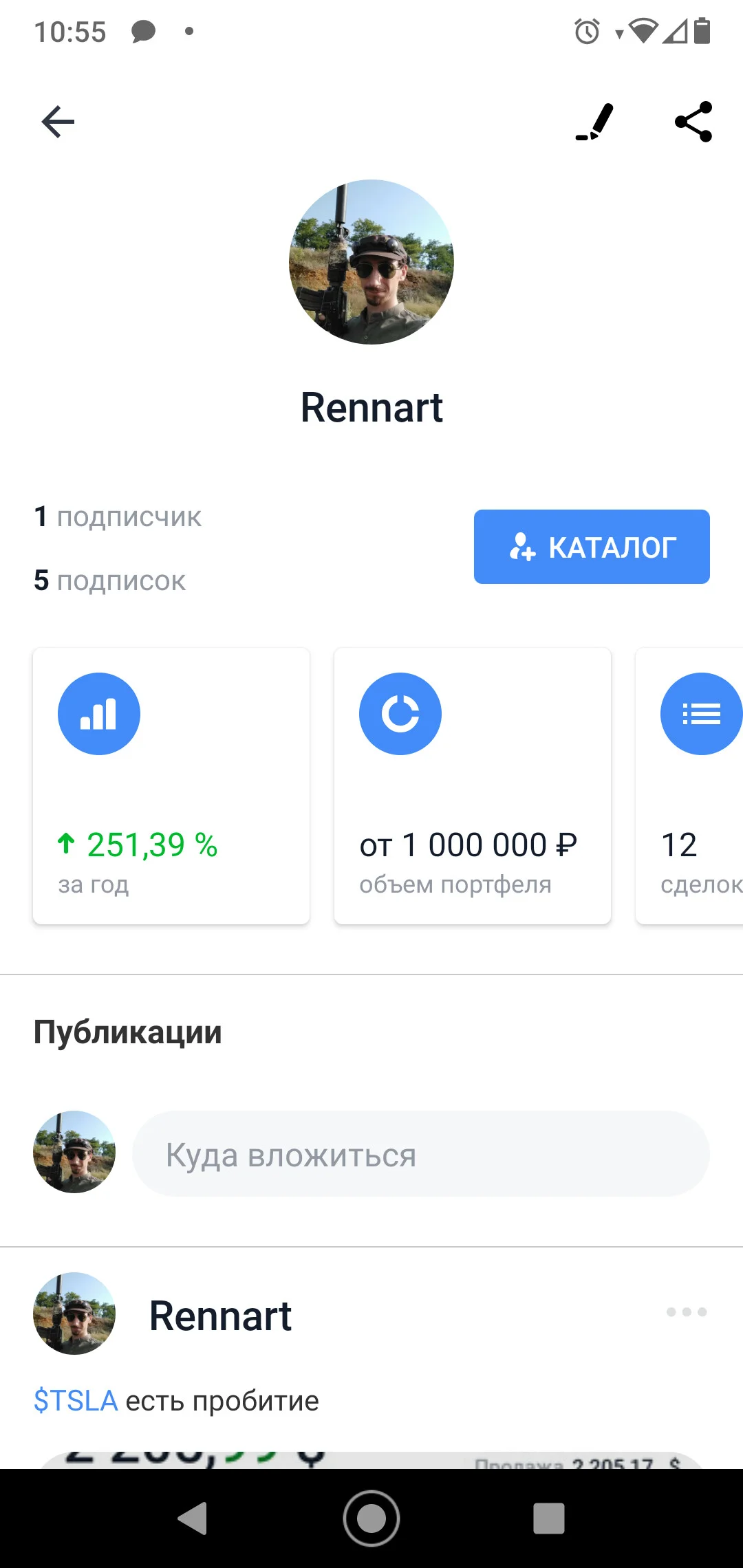This screenshot has width=743, height=1568.
Task: Open the edit profile pencil icon
Action: [x=594, y=122]
